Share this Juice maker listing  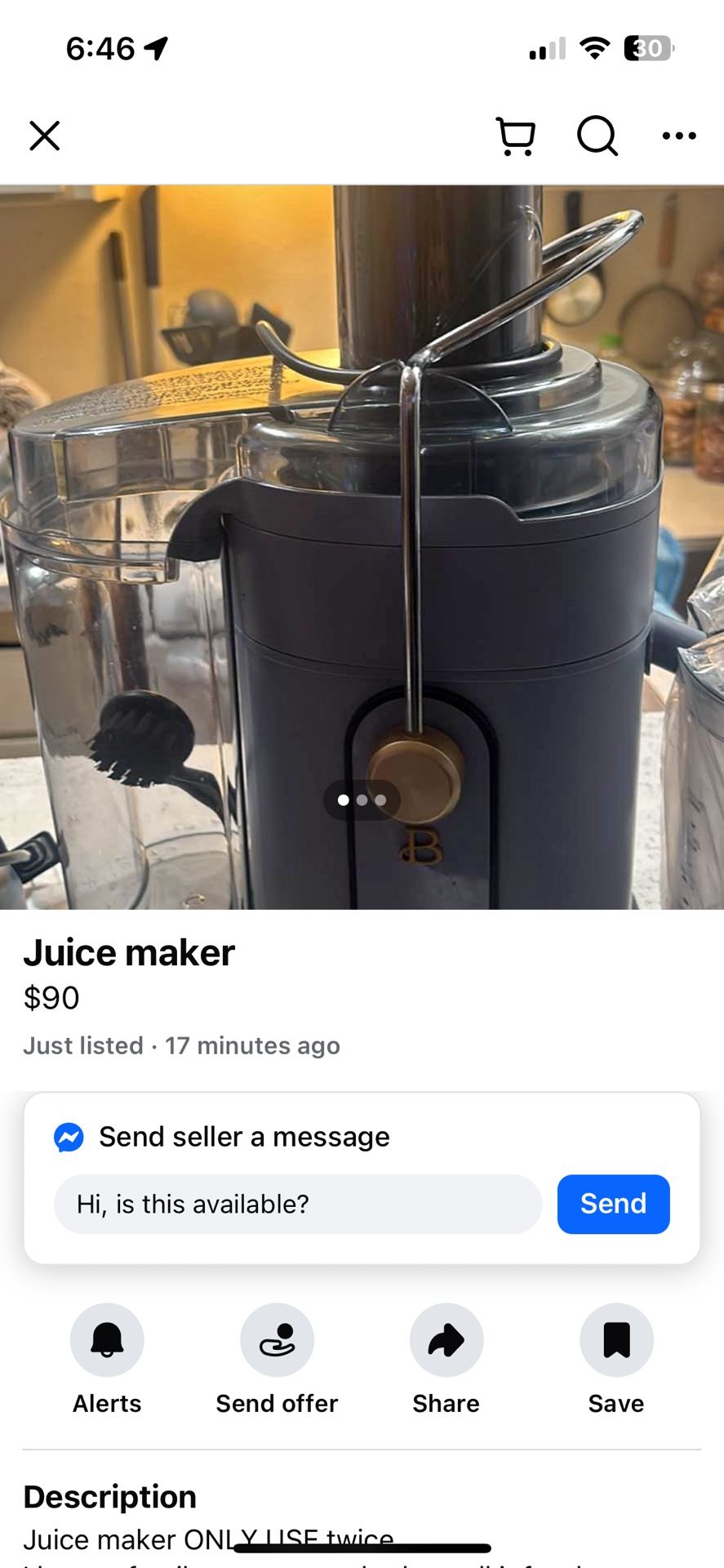pyautogui.click(x=446, y=1340)
